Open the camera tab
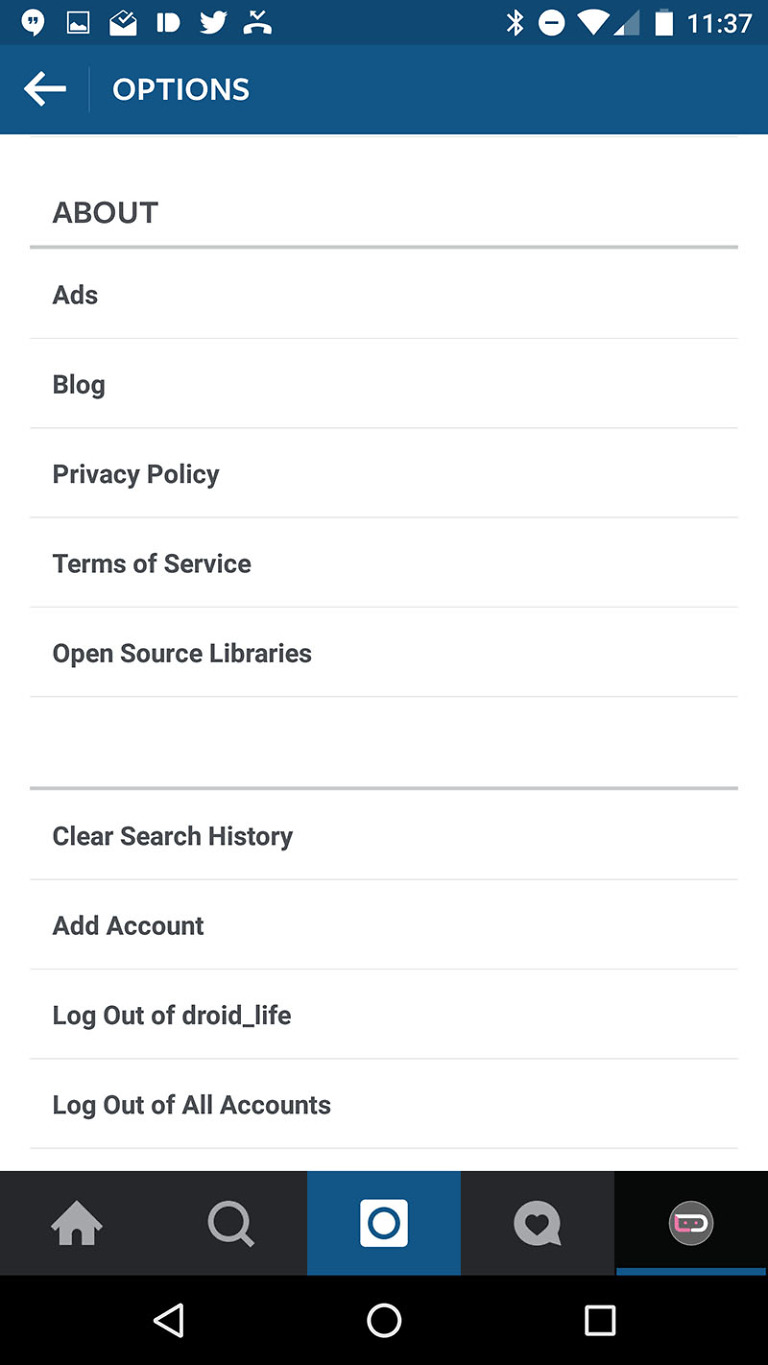 (384, 1223)
